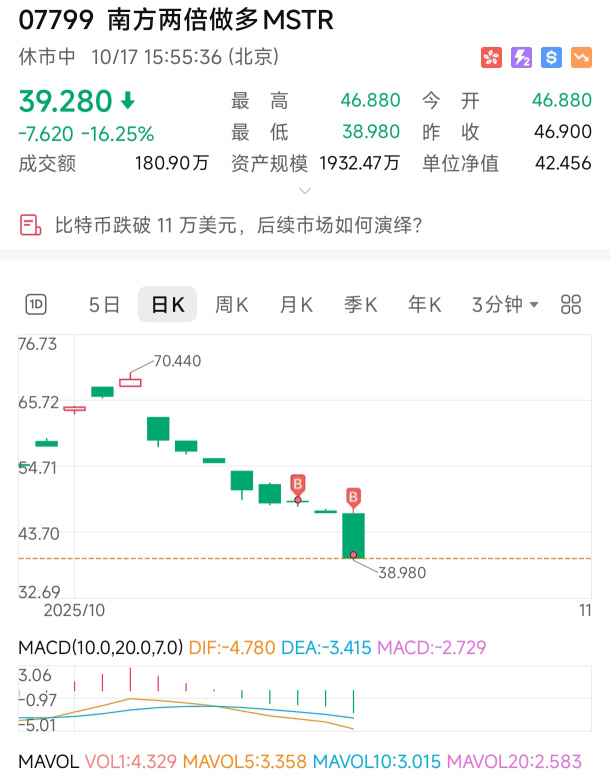The width and height of the screenshot is (610, 779).
Task: Switch chart to 5日 view
Action: pos(104,305)
